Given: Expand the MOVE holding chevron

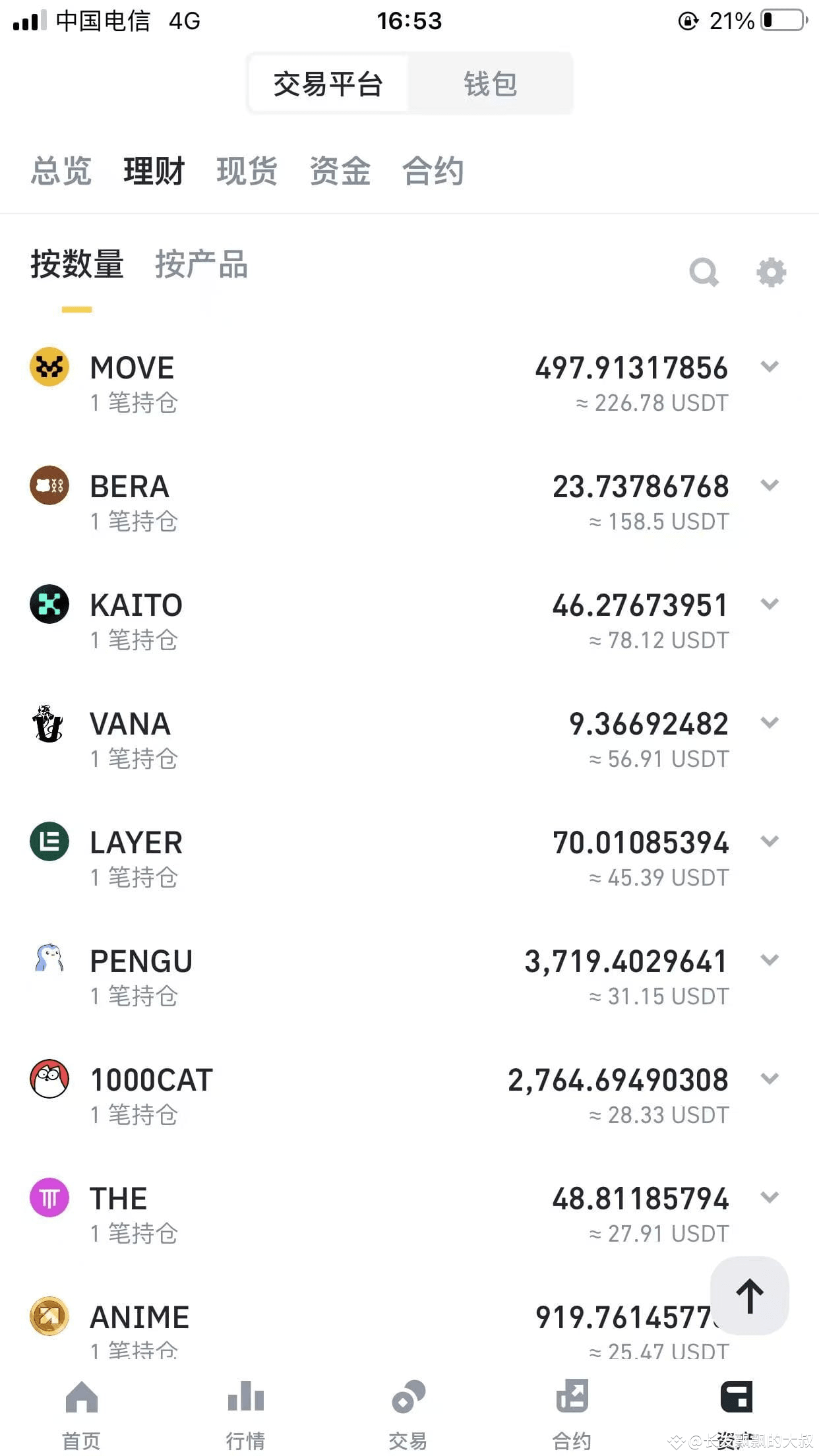Looking at the screenshot, I should click(770, 367).
